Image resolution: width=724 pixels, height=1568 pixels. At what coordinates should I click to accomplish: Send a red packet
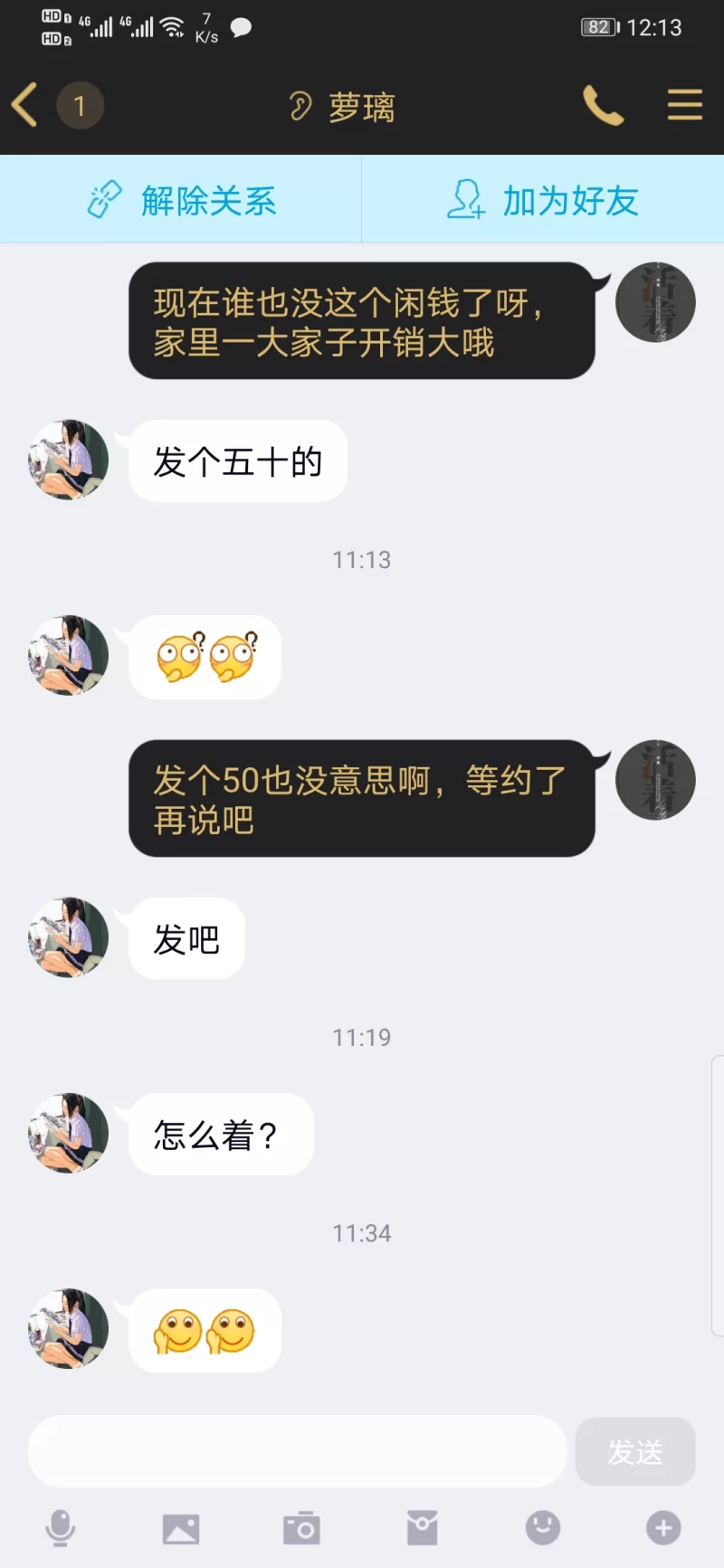[x=422, y=1528]
